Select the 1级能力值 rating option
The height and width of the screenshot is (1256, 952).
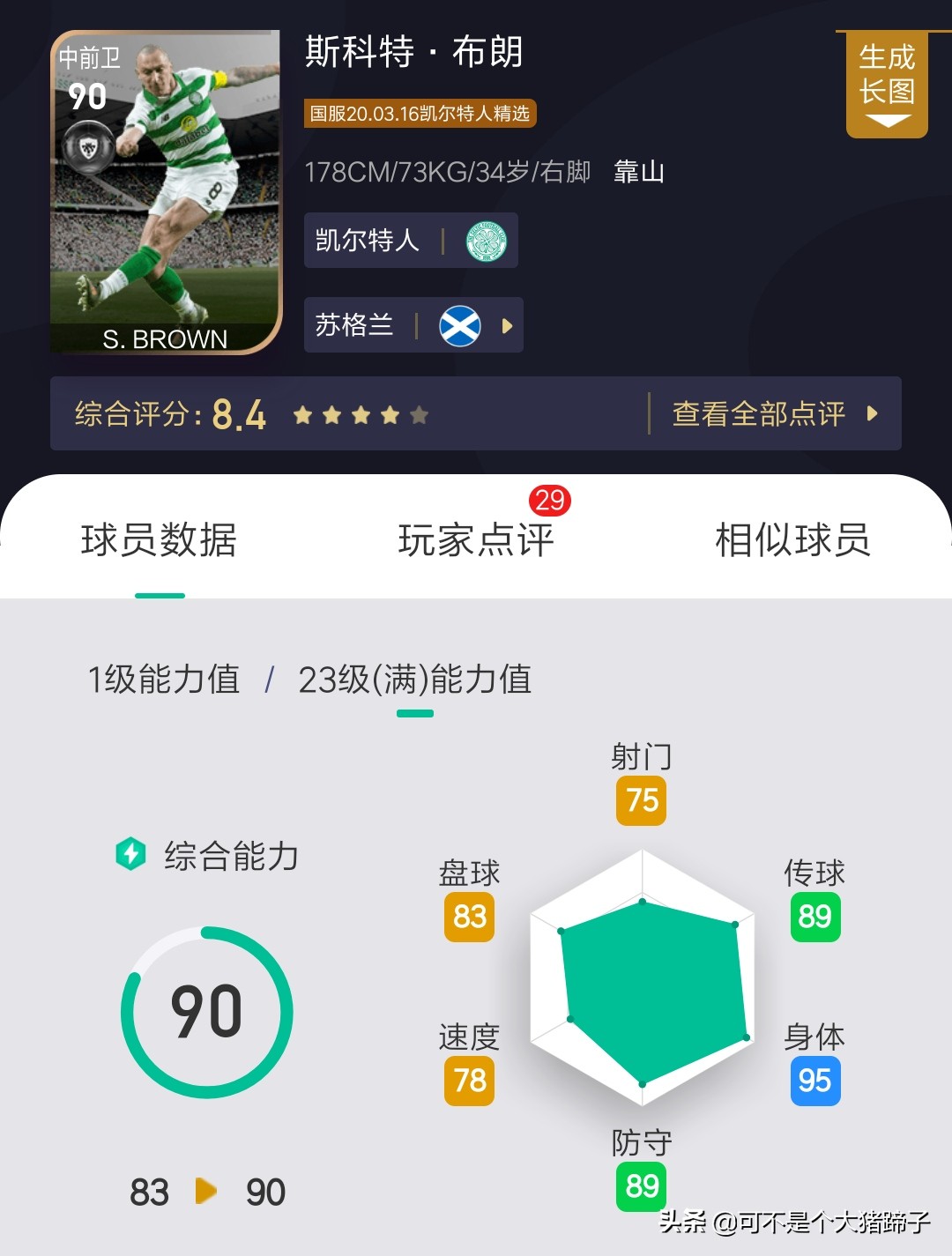click(x=164, y=679)
